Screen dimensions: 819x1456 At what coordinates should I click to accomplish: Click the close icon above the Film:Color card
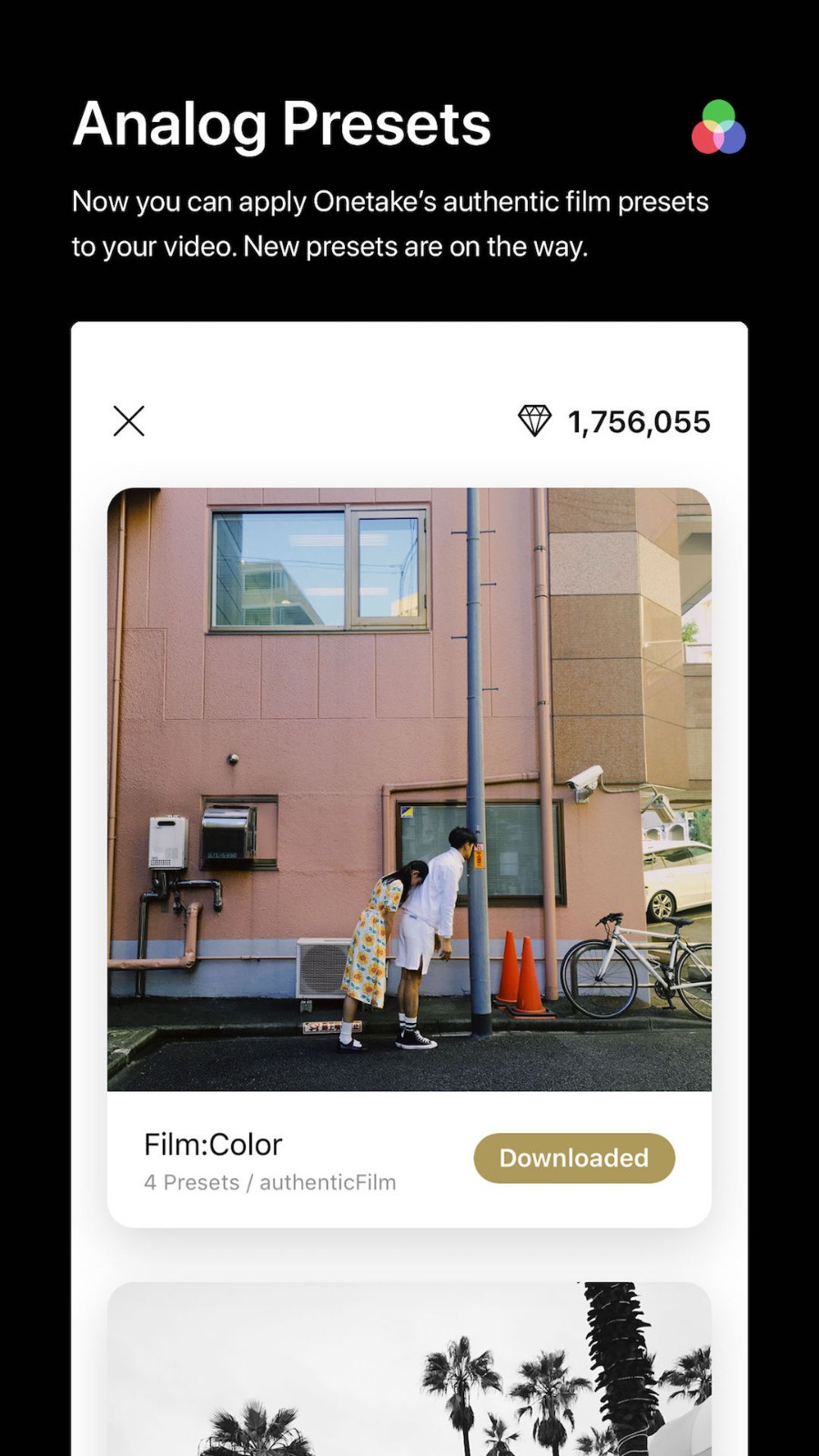(x=127, y=421)
